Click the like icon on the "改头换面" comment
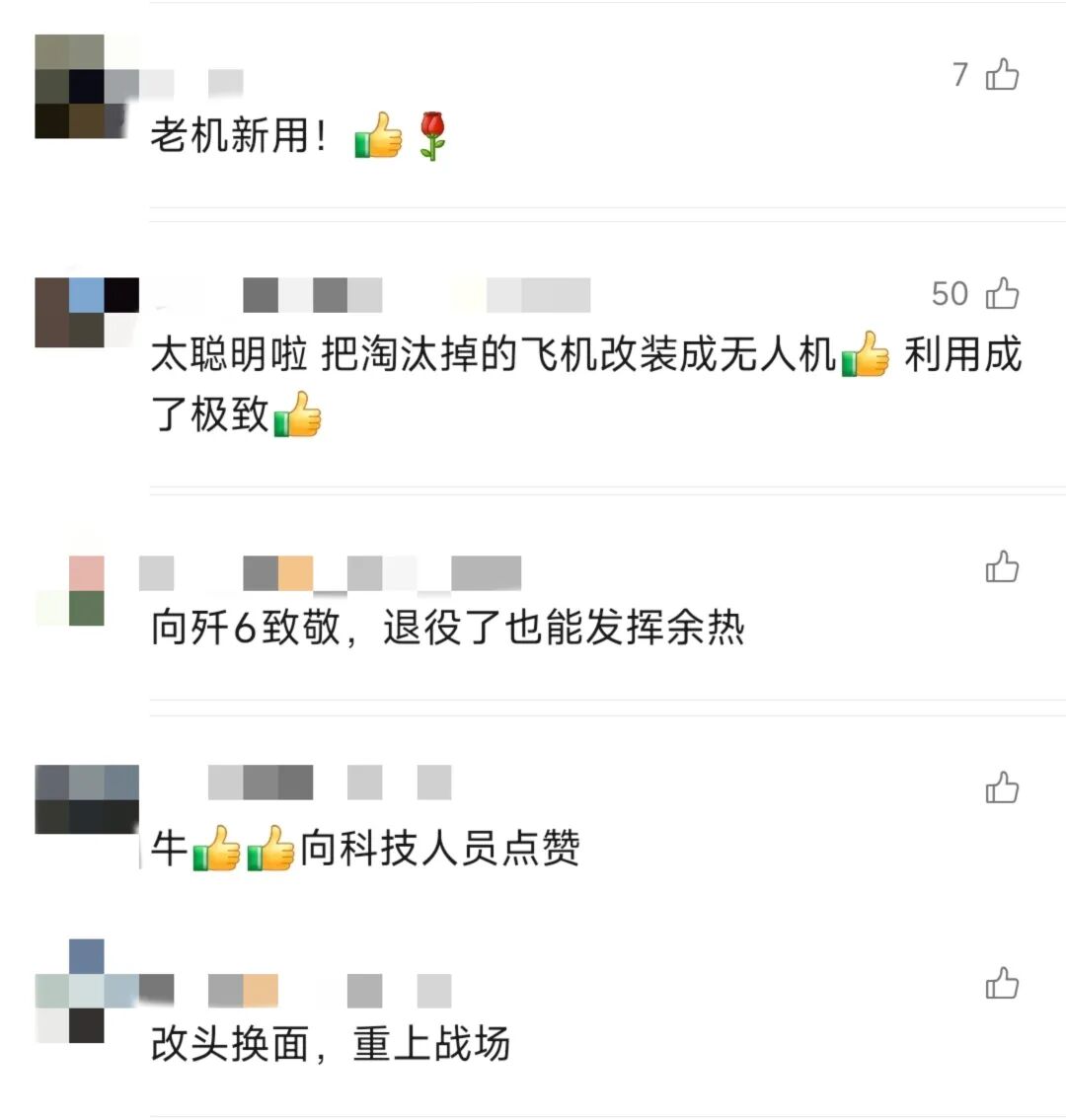The width and height of the screenshot is (1066, 1120). [1000, 984]
